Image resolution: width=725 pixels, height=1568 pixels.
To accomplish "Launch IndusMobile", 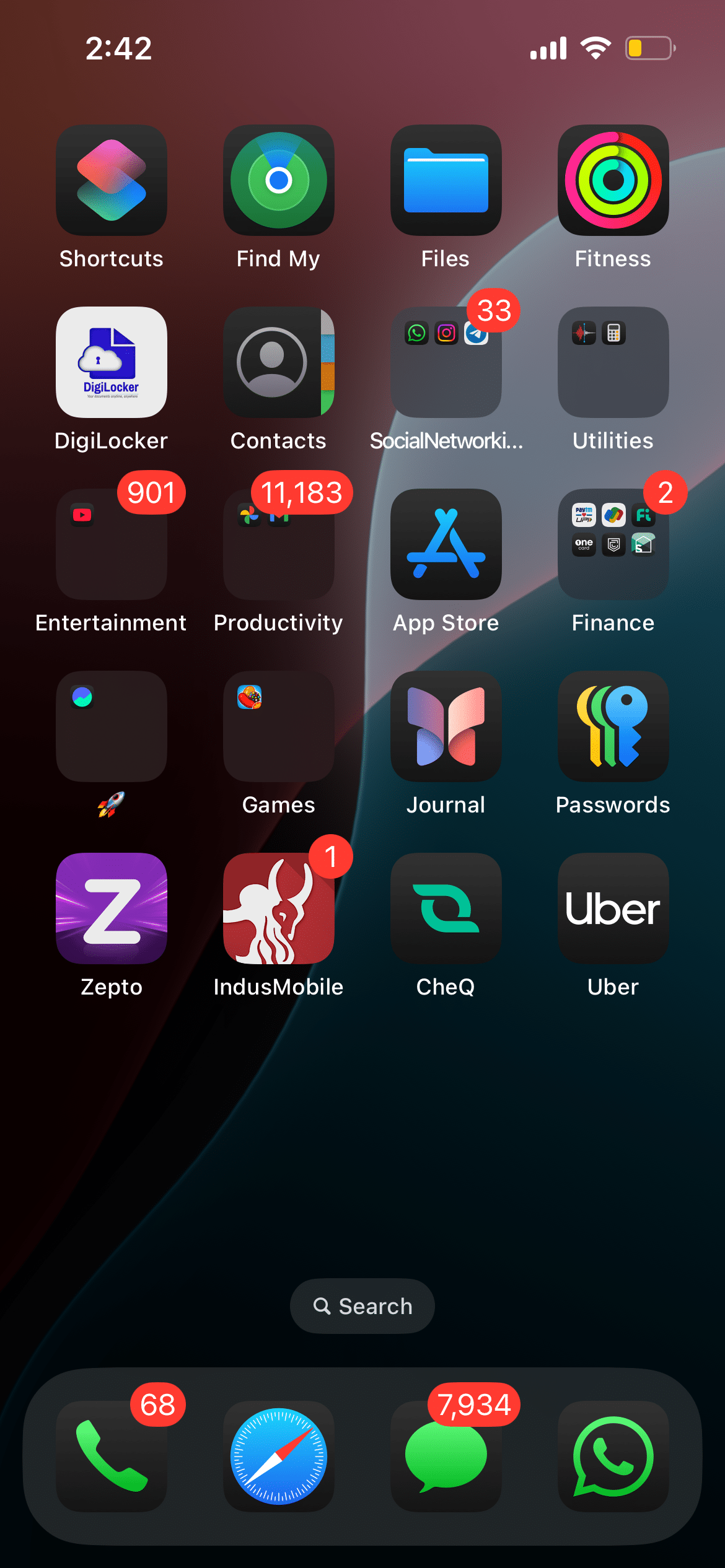I will (279, 908).
